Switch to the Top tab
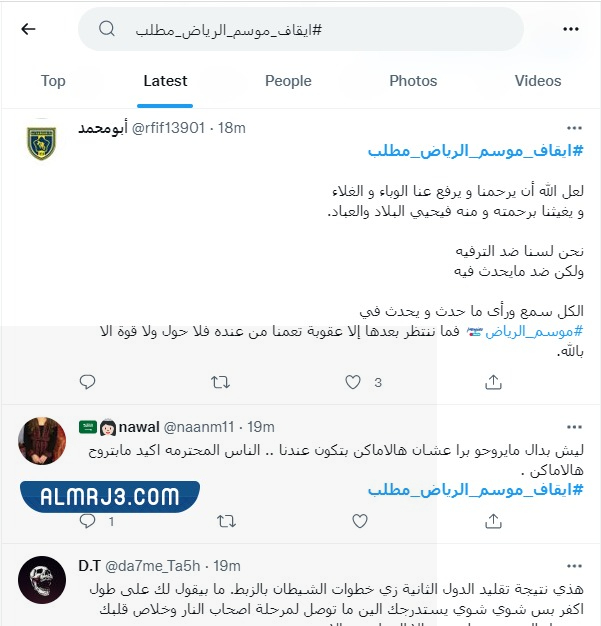The image size is (601, 626). [53, 81]
